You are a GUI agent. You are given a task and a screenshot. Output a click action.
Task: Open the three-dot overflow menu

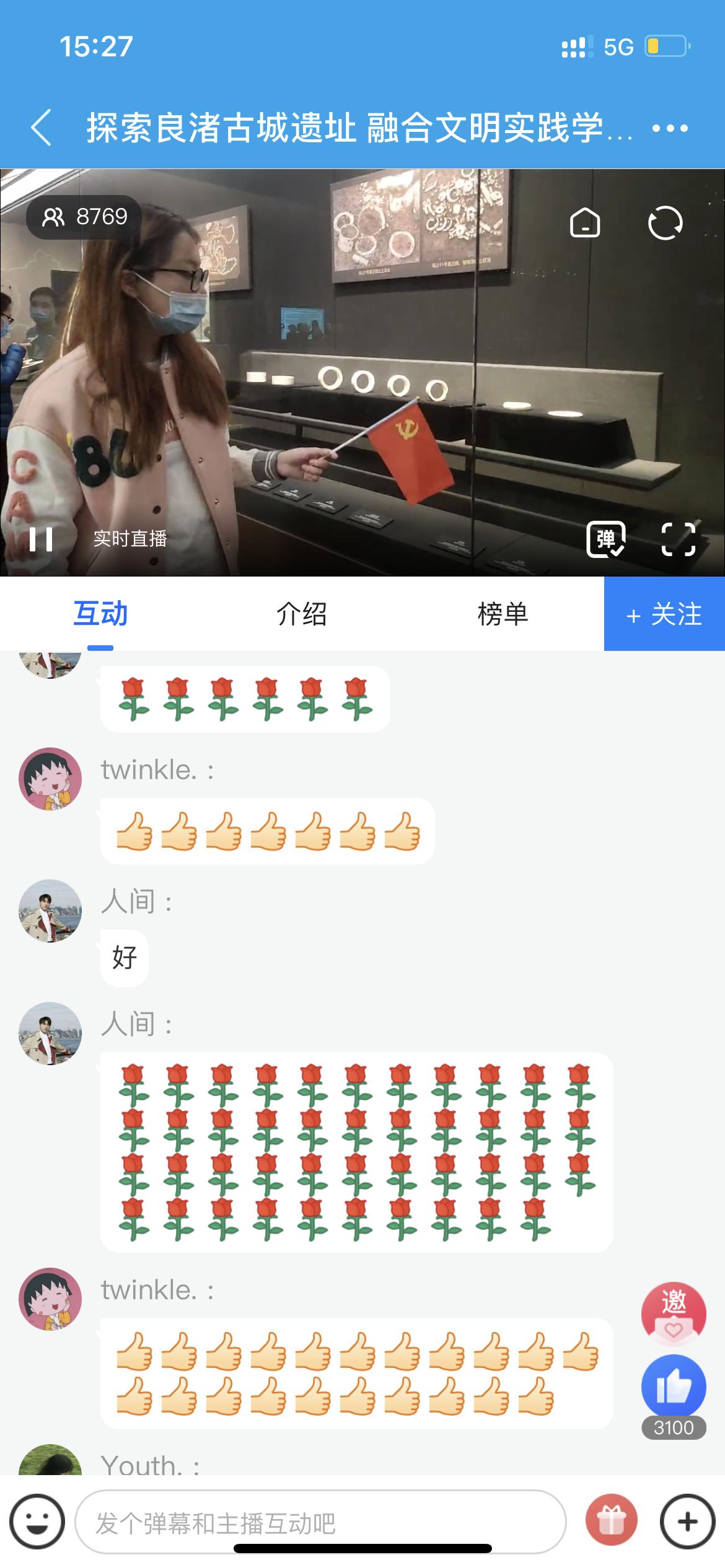[x=670, y=128]
